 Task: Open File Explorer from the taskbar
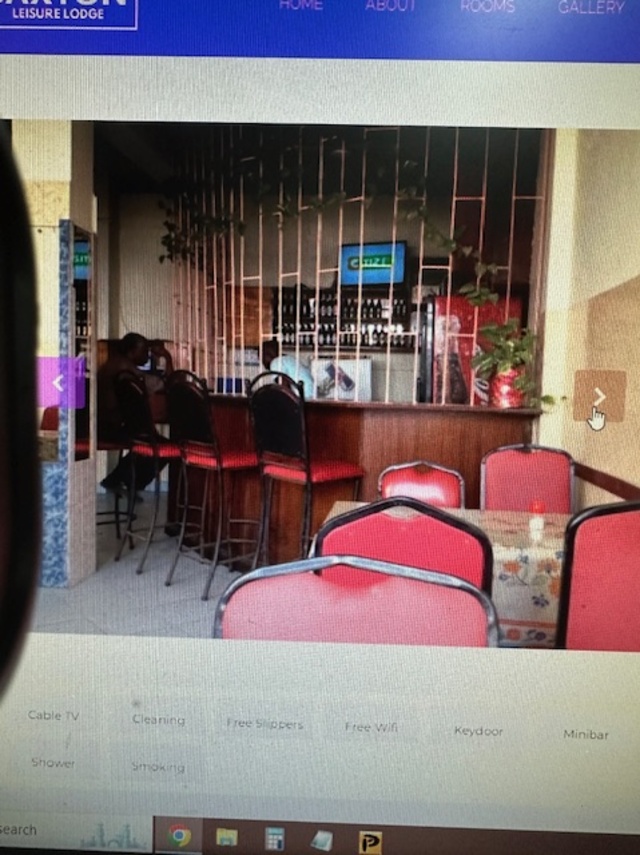pyautogui.click(x=227, y=837)
